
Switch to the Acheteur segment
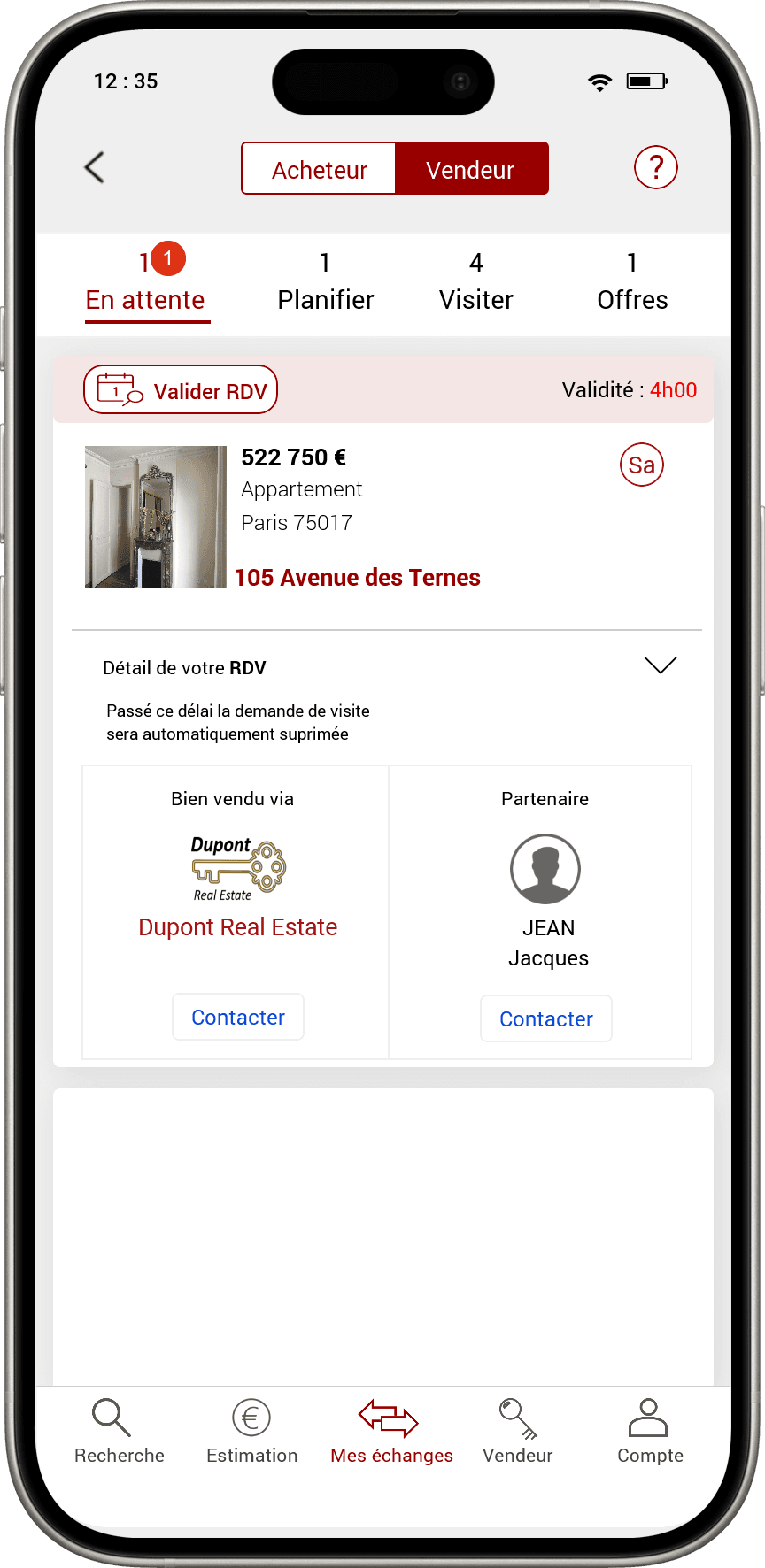pos(319,169)
